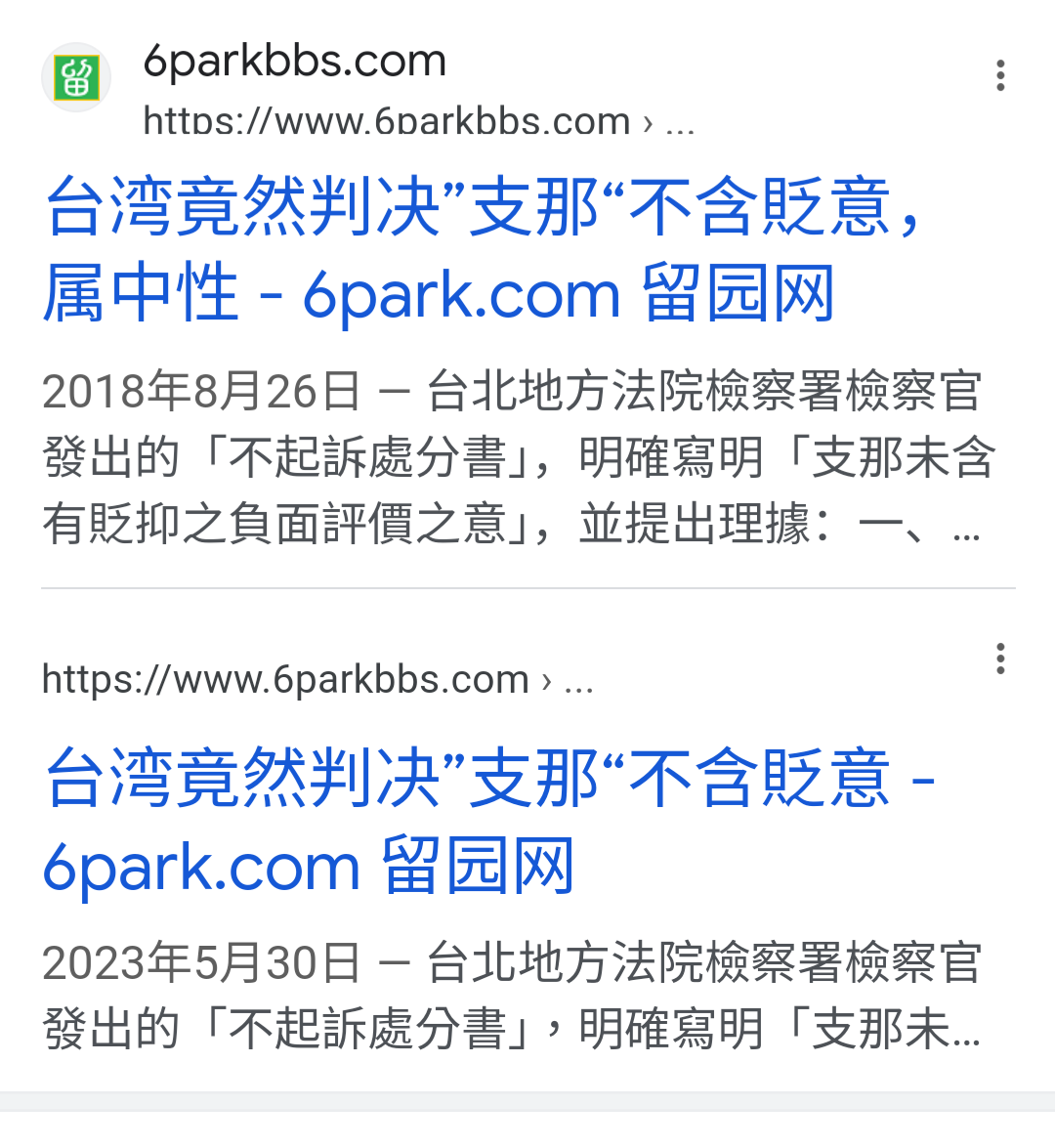Open overflow menu for the 2023 result
This screenshot has width=1055, height=1148.
click(x=1000, y=659)
